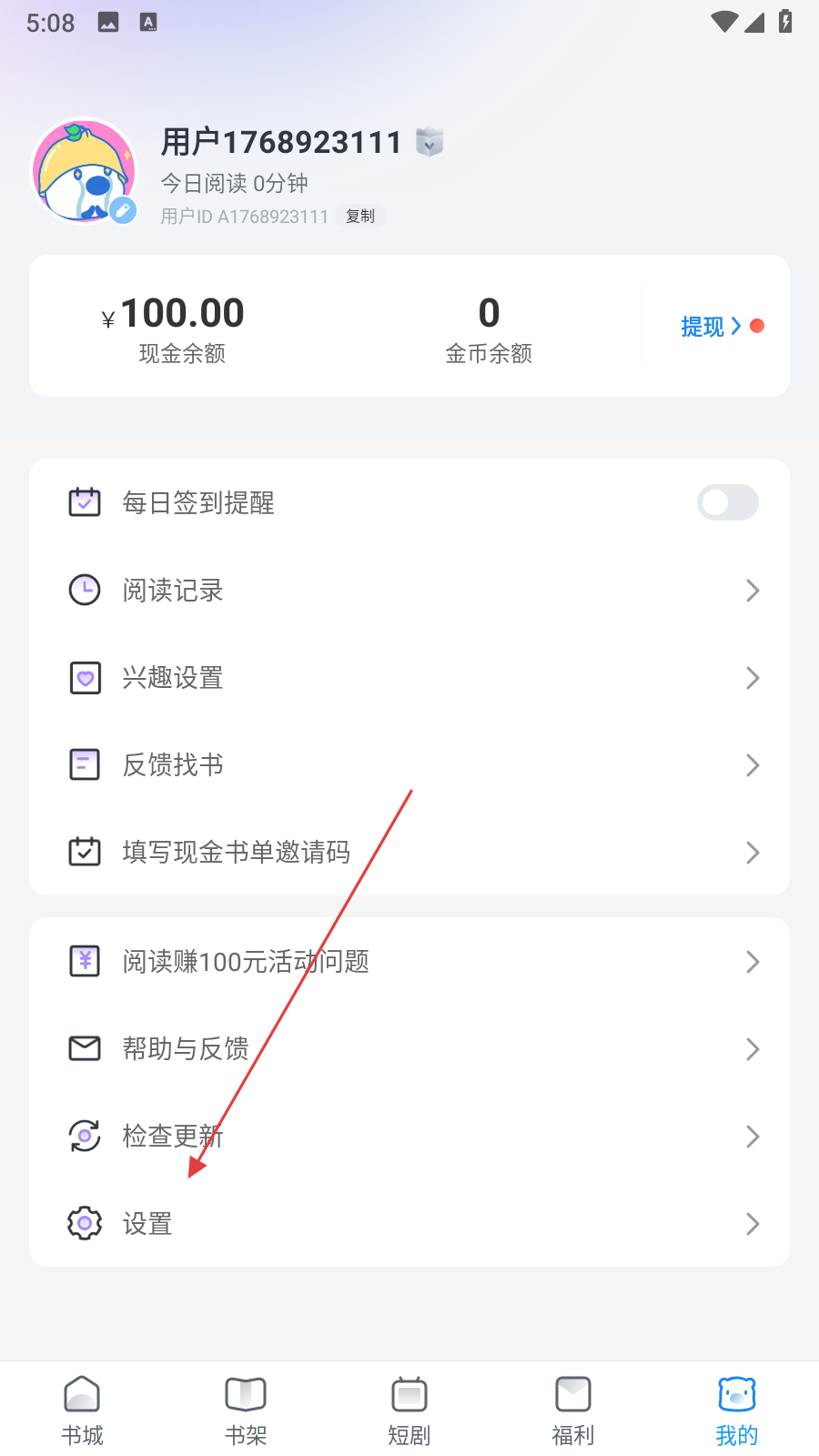Switch to the 短剧 tab
This screenshot has height=1456, width=819.
coord(409,1410)
